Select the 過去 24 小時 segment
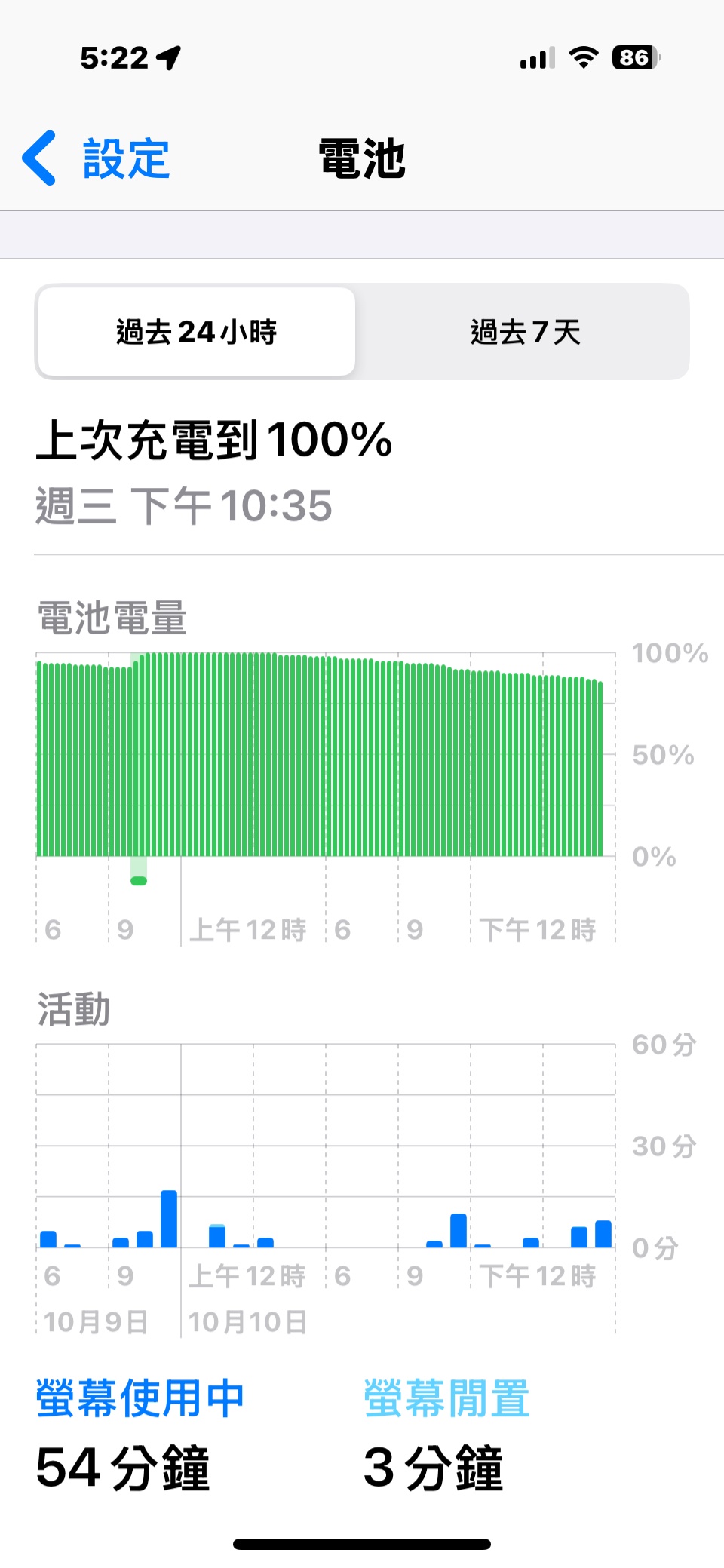The width and height of the screenshot is (724, 1568). click(197, 332)
